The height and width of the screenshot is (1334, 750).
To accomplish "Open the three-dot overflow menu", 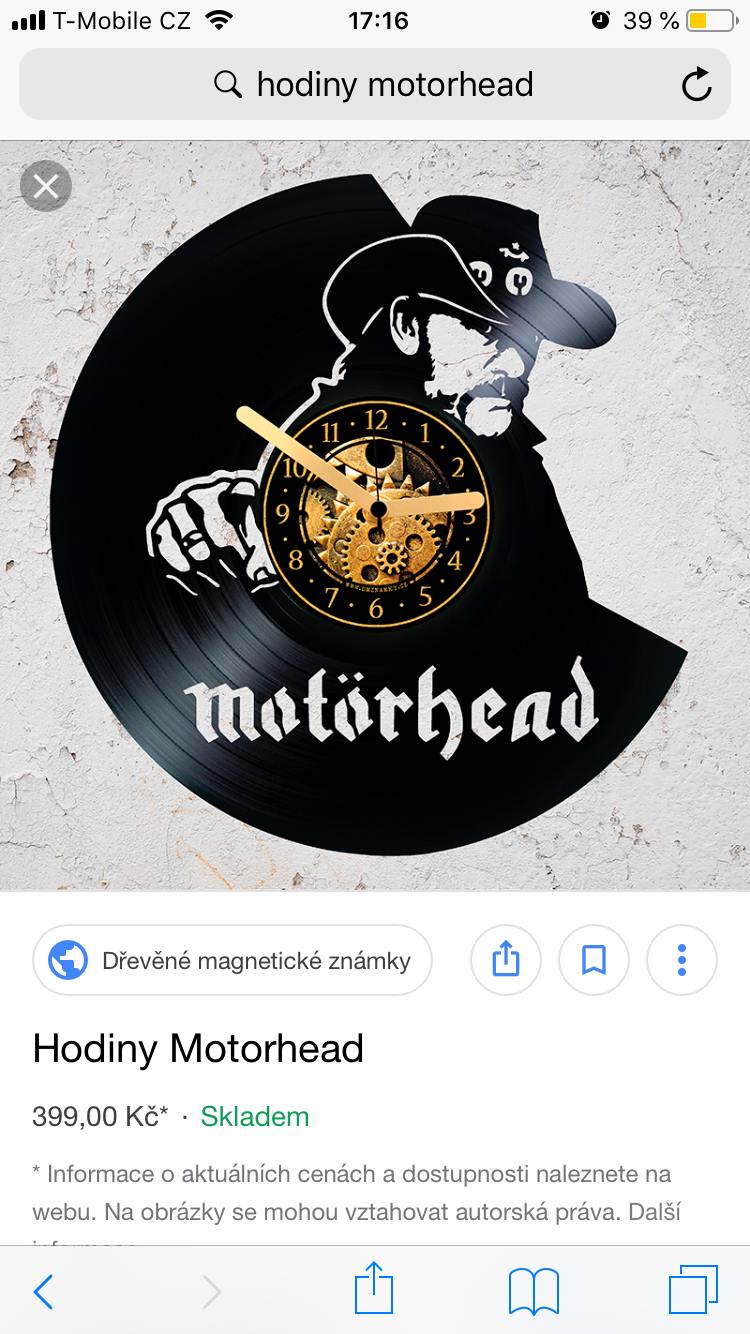I will (681, 961).
